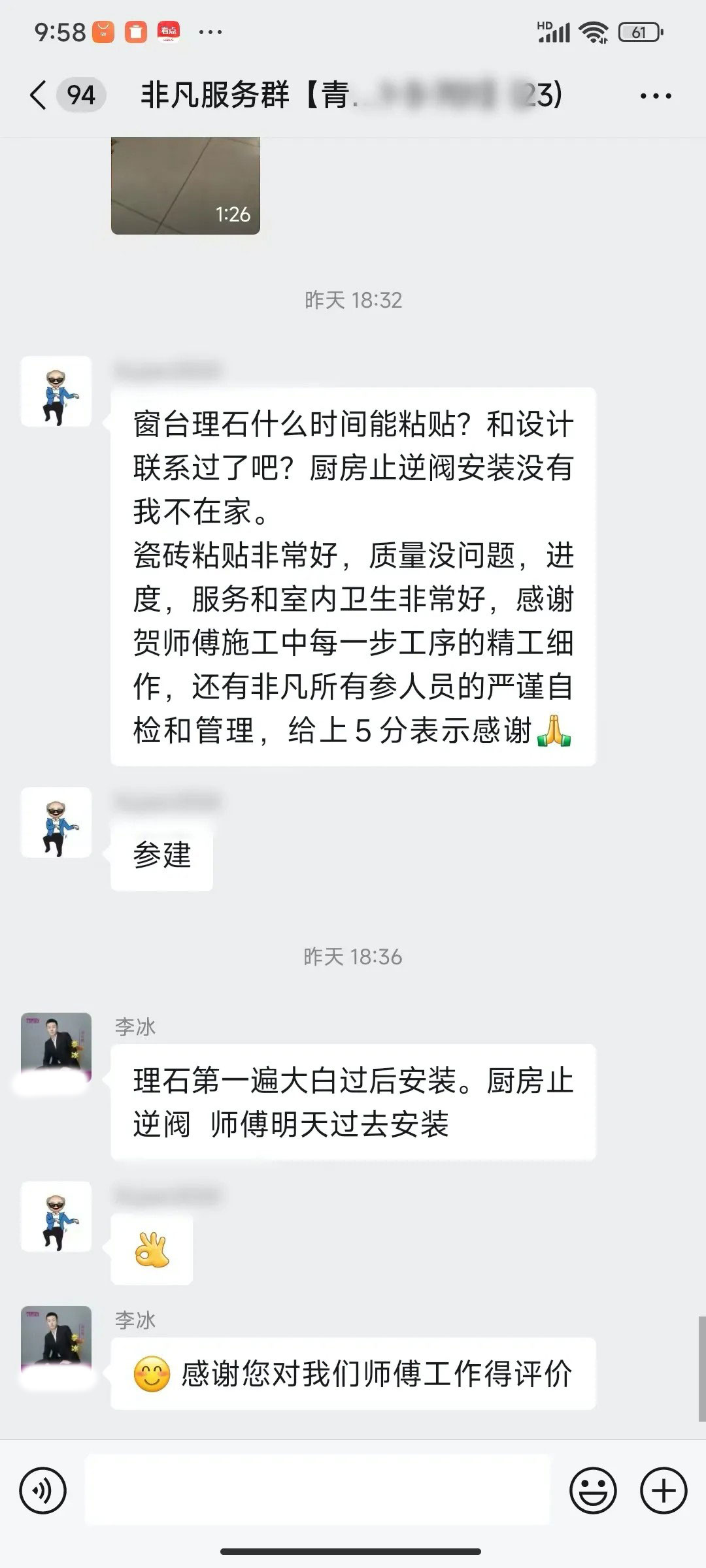Image resolution: width=706 pixels, height=1568 pixels.
Task: Open the group chat overflow menu
Action: pos(656,96)
